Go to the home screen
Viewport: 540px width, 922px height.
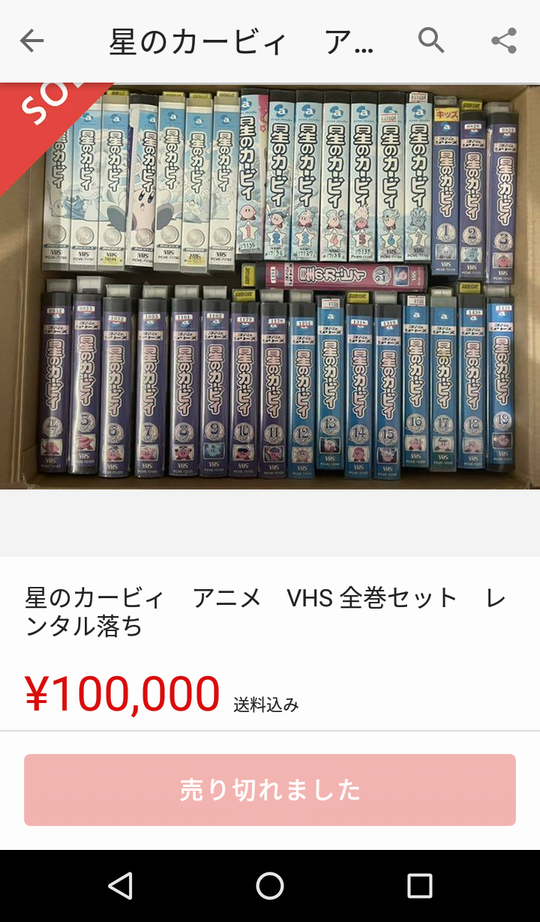tap(270, 886)
